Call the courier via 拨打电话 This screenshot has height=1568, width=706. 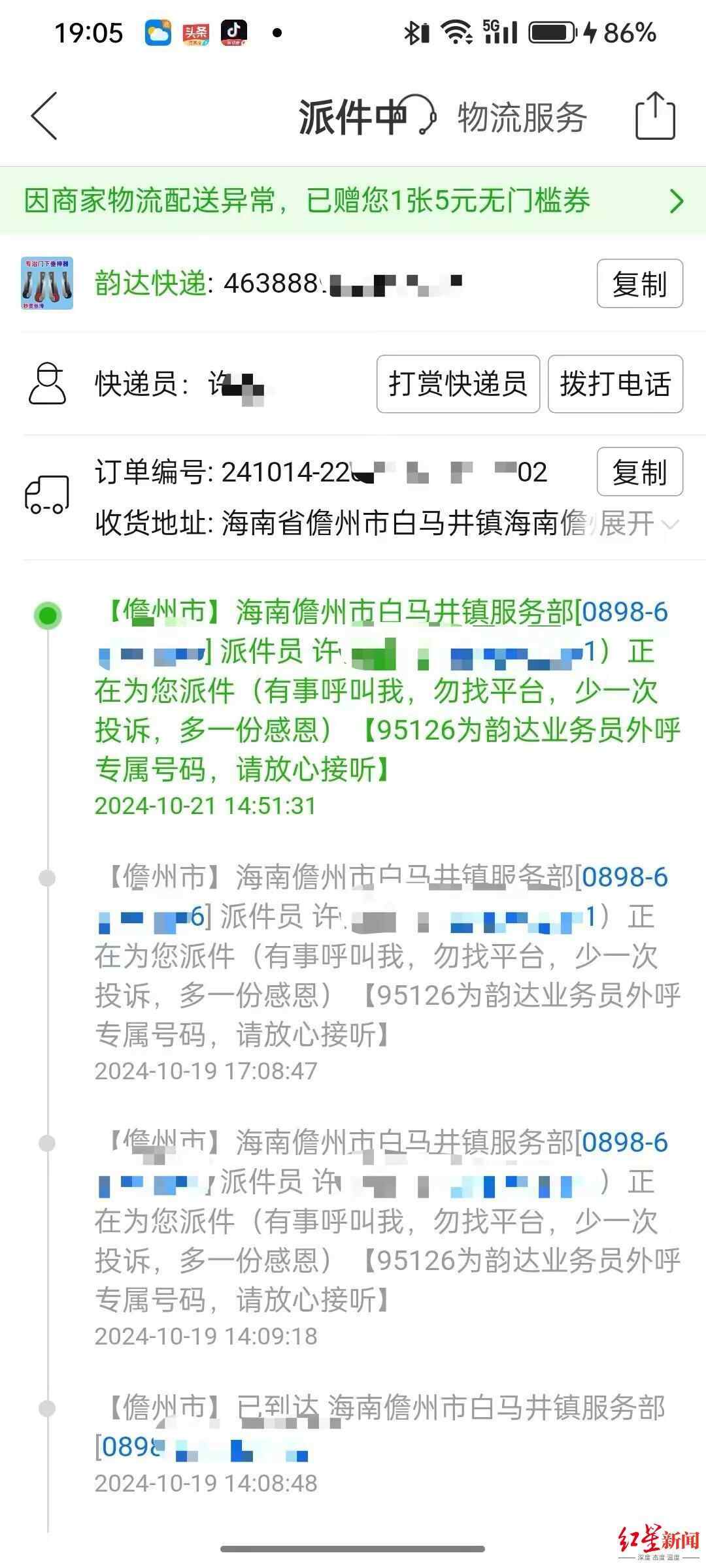point(615,384)
